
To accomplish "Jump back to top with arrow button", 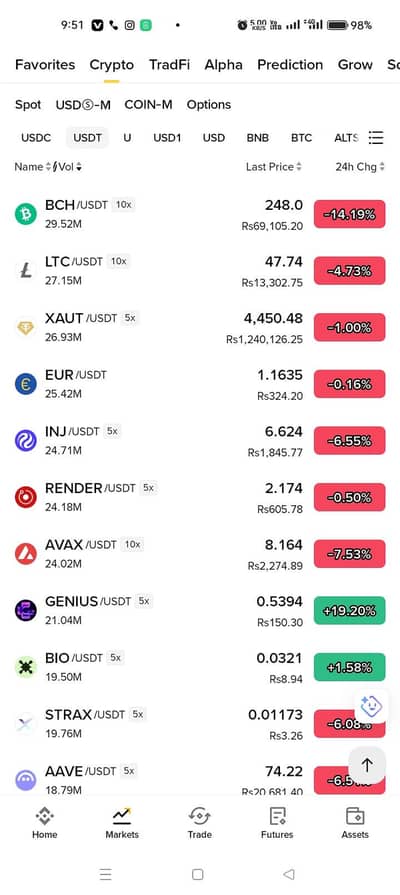I will (x=367, y=765).
